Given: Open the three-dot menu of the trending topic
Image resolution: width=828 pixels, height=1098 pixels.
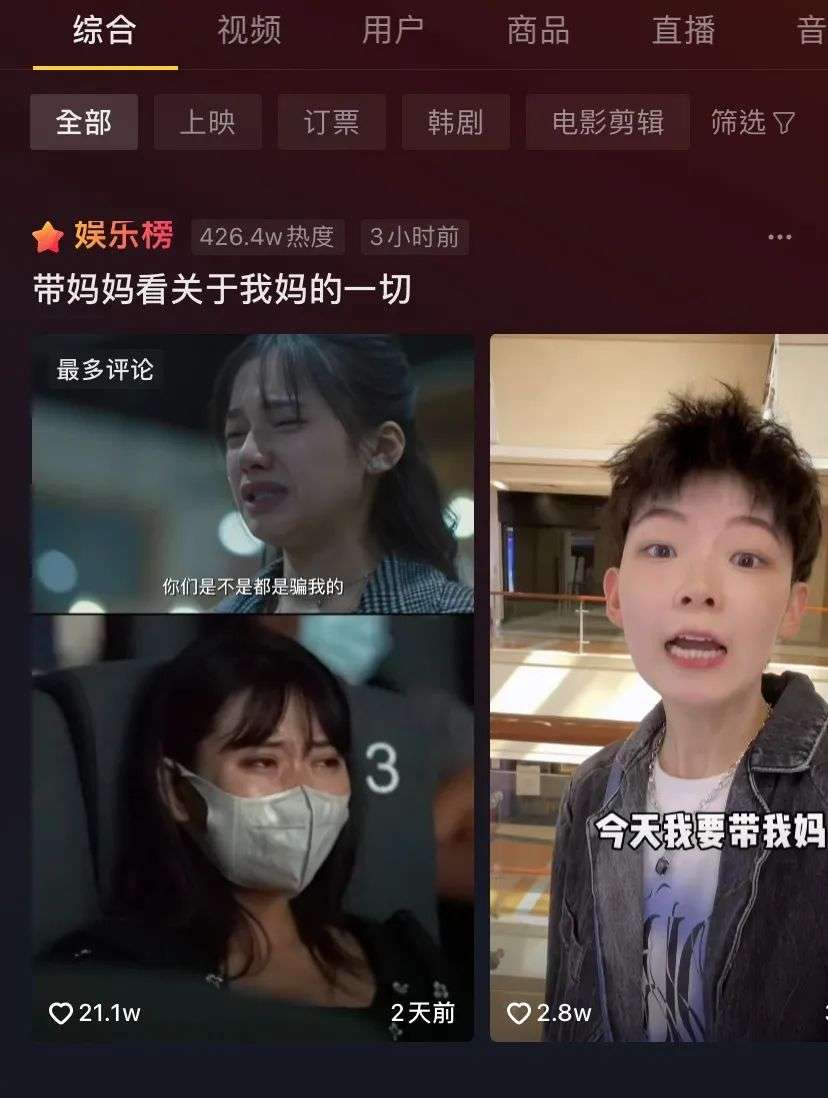Looking at the screenshot, I should pyautogui.click(x=779, y=237).
